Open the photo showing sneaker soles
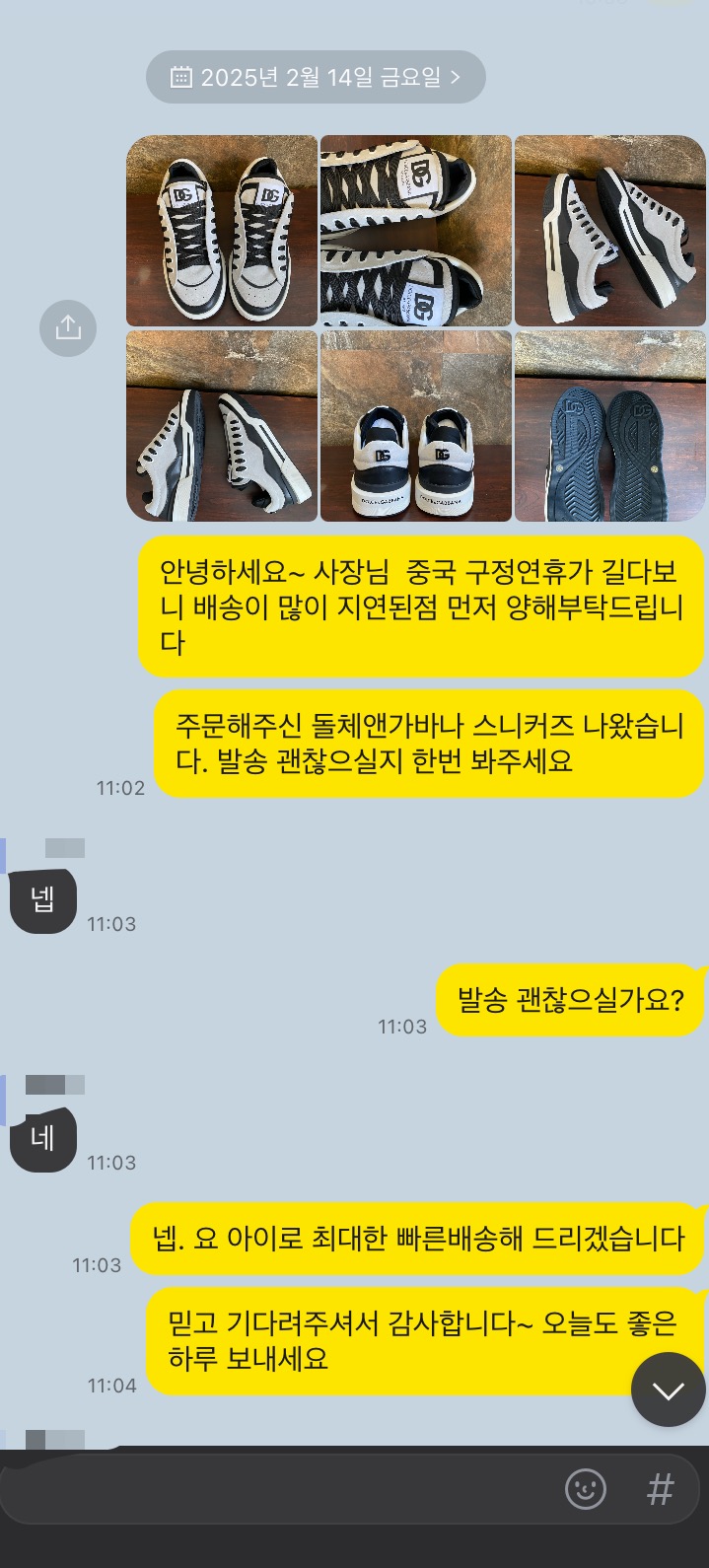The height and width of the screenshot is (1568, 709). tap(609, 426)
